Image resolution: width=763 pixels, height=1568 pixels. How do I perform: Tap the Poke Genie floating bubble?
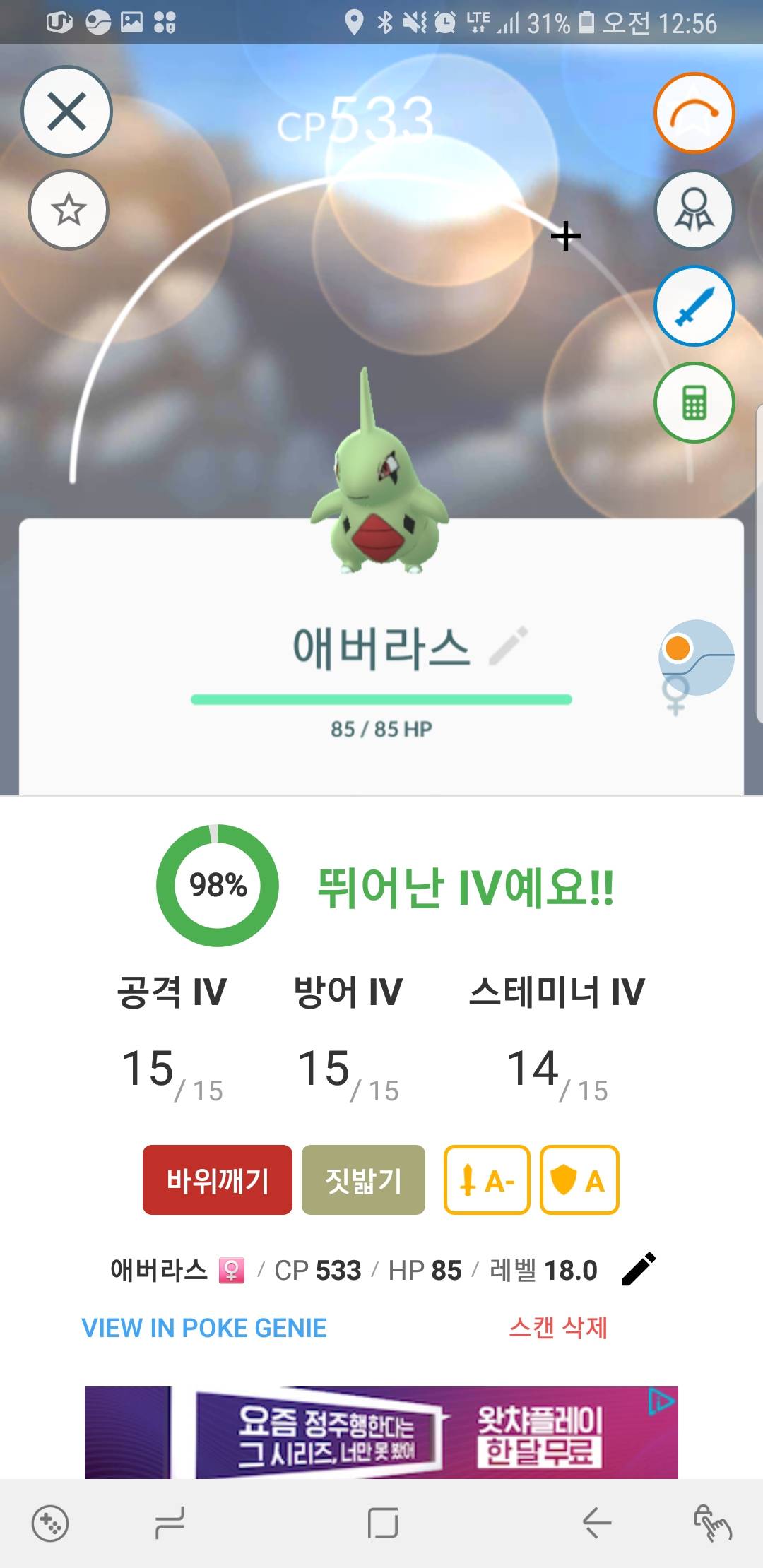coord(695,657)
